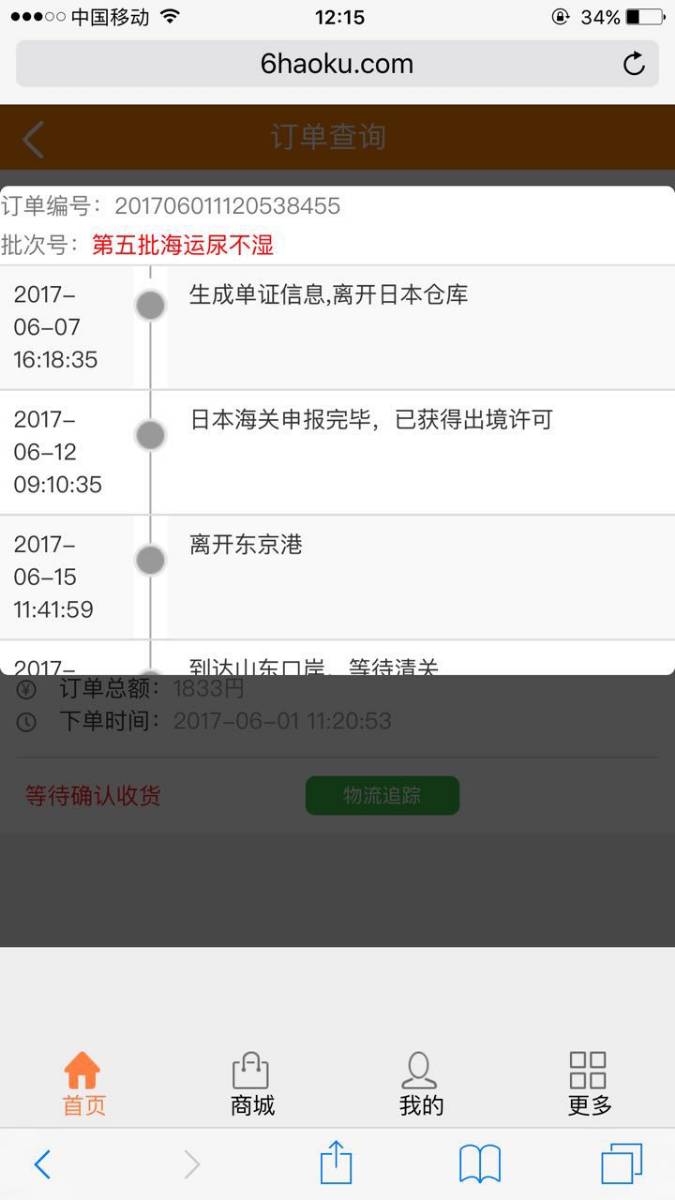Open the 首页 tab
Screen dimensions: 675x1200
point(84,1084)
